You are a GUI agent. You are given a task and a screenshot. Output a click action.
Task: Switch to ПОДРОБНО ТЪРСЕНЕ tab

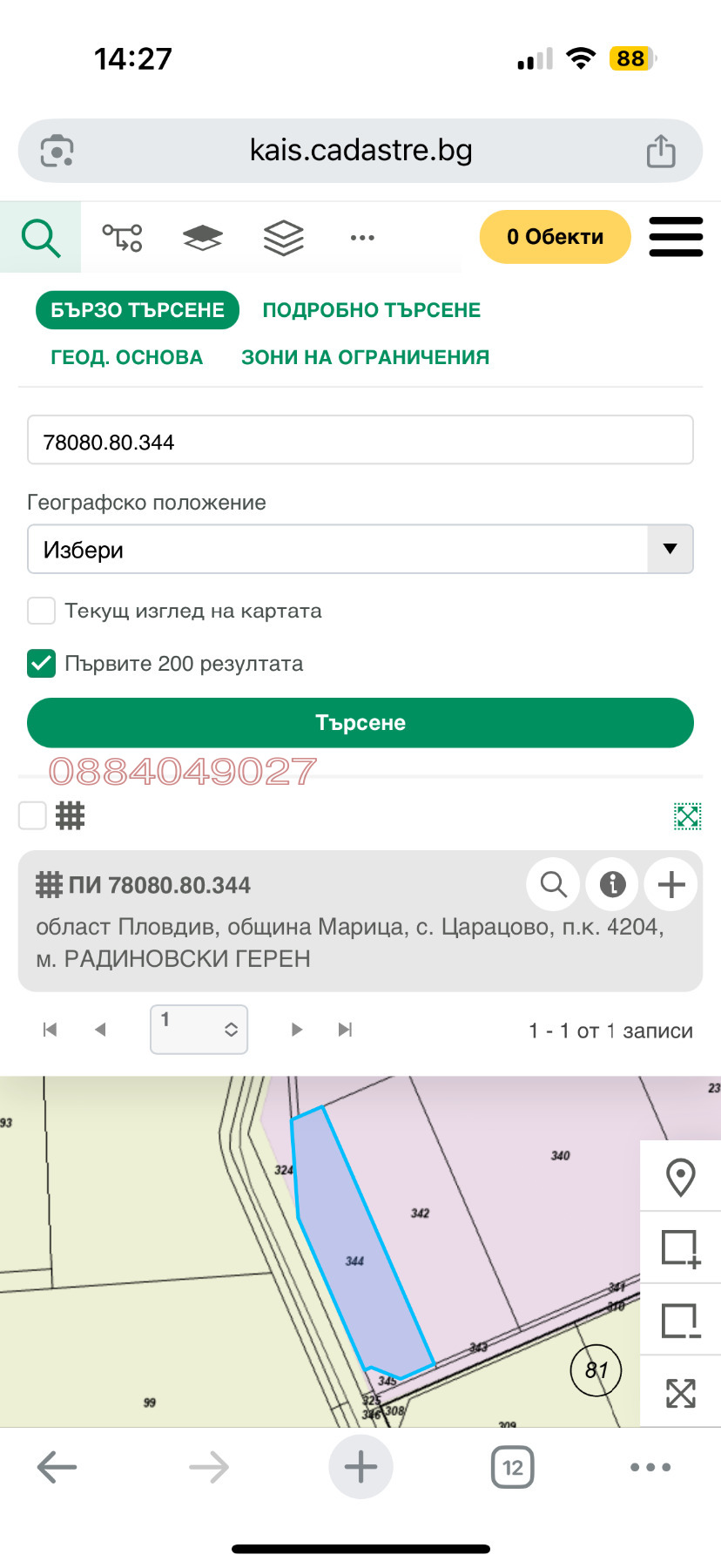371,310
